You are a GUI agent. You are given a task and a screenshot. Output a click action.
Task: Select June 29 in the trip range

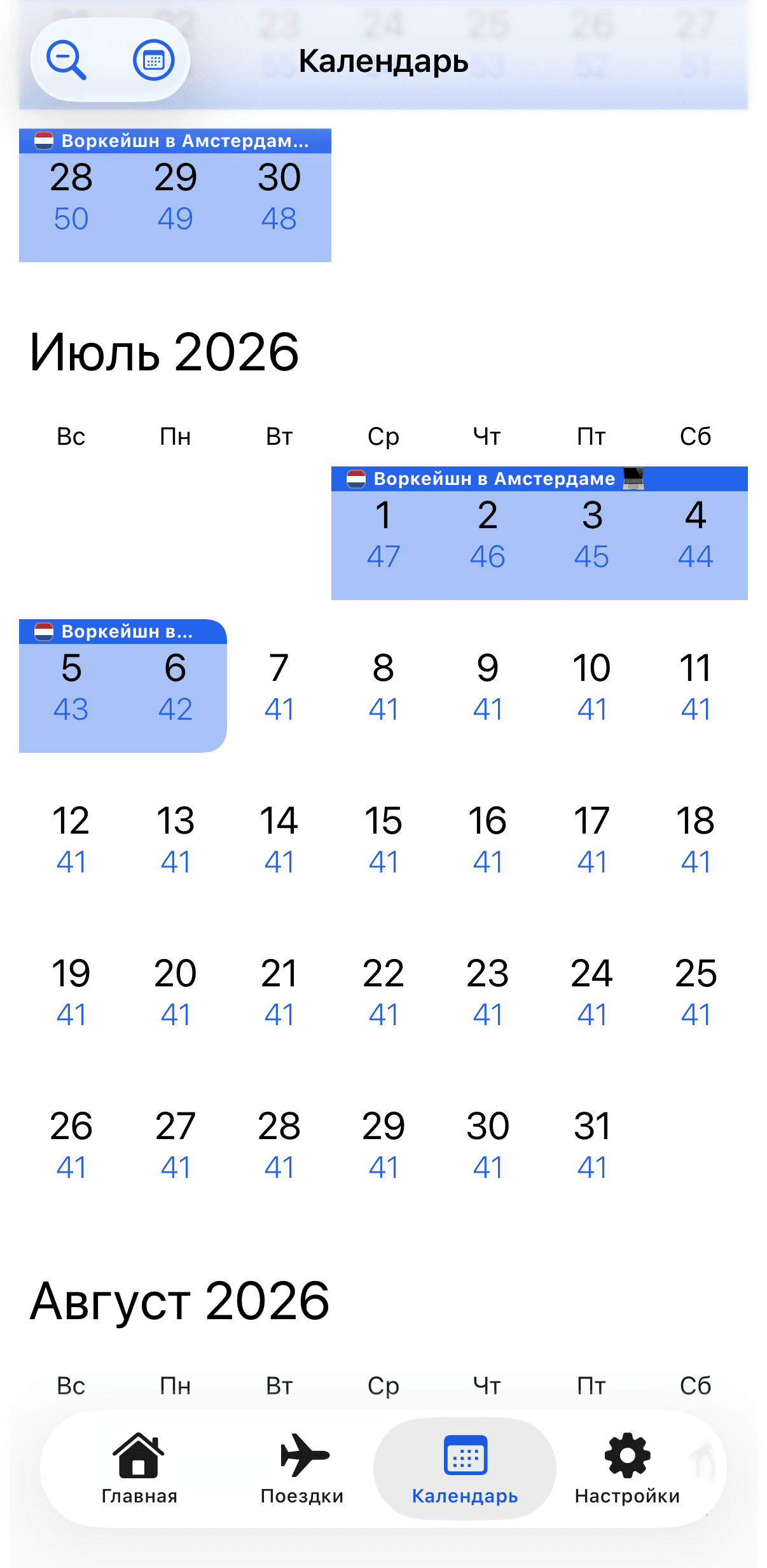(x=176, y=197)
